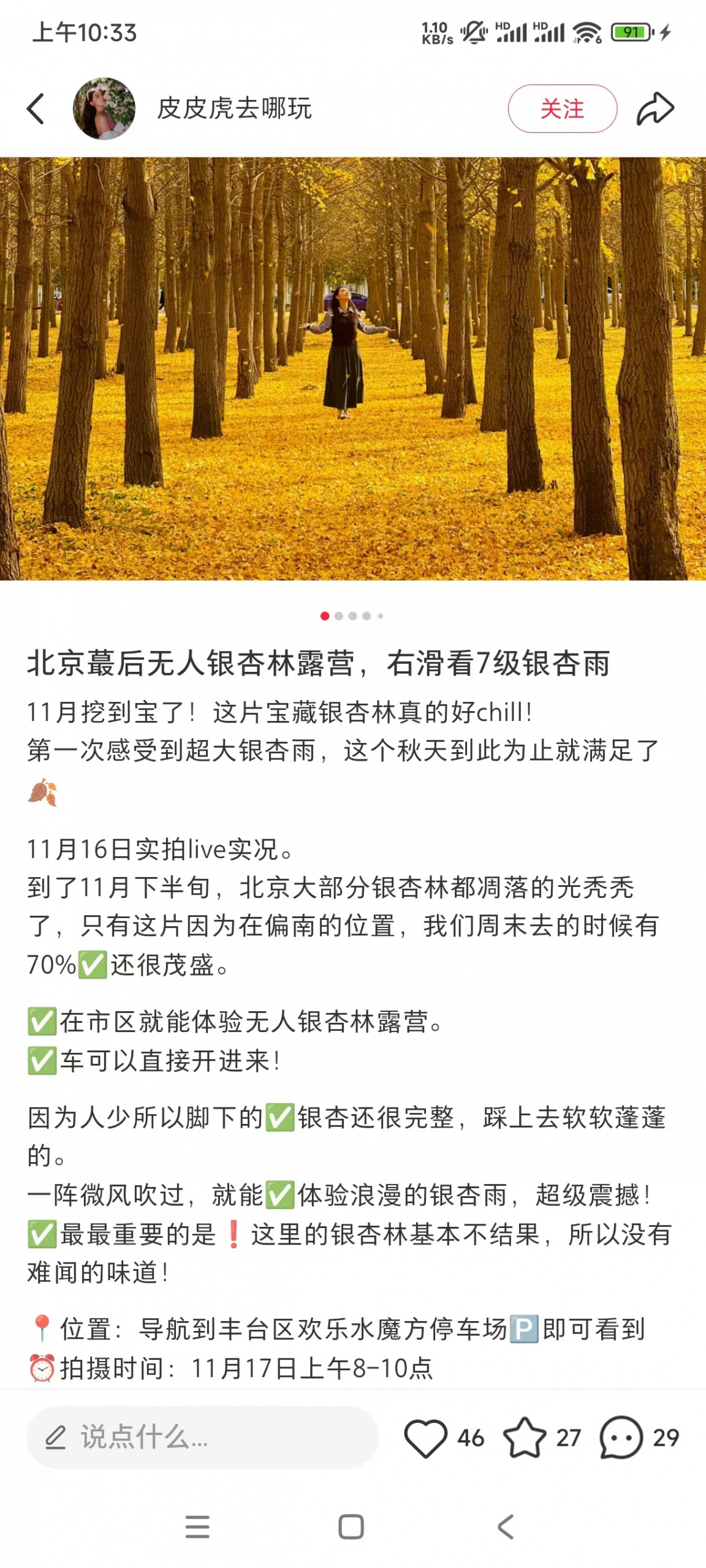Like this post with the heart
Viewport: 706px width, 1568px height.
425,1437
